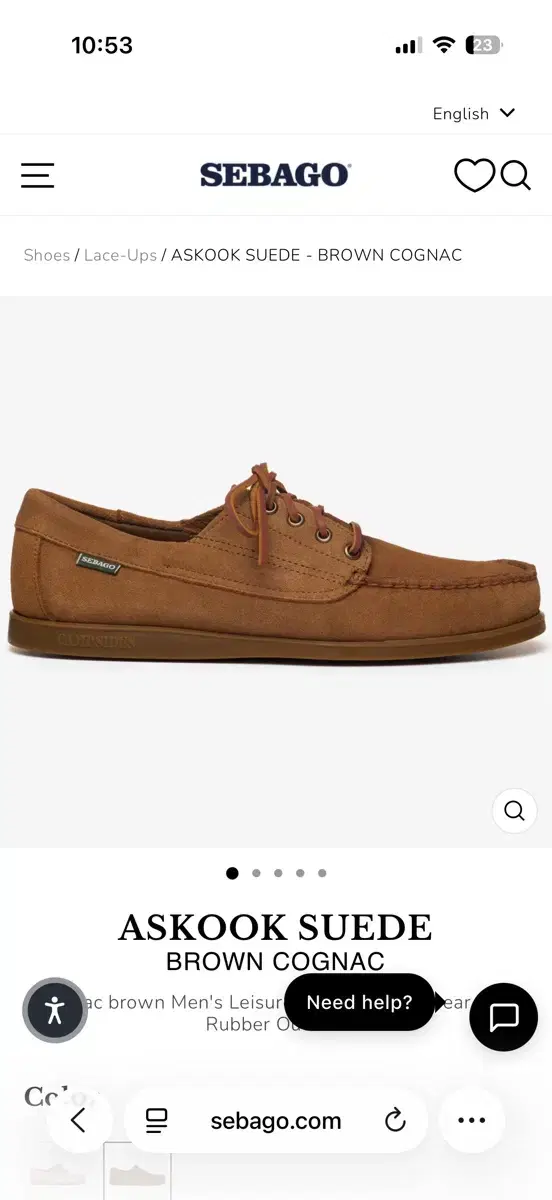Expand the English language dropdown

(474, 113)
